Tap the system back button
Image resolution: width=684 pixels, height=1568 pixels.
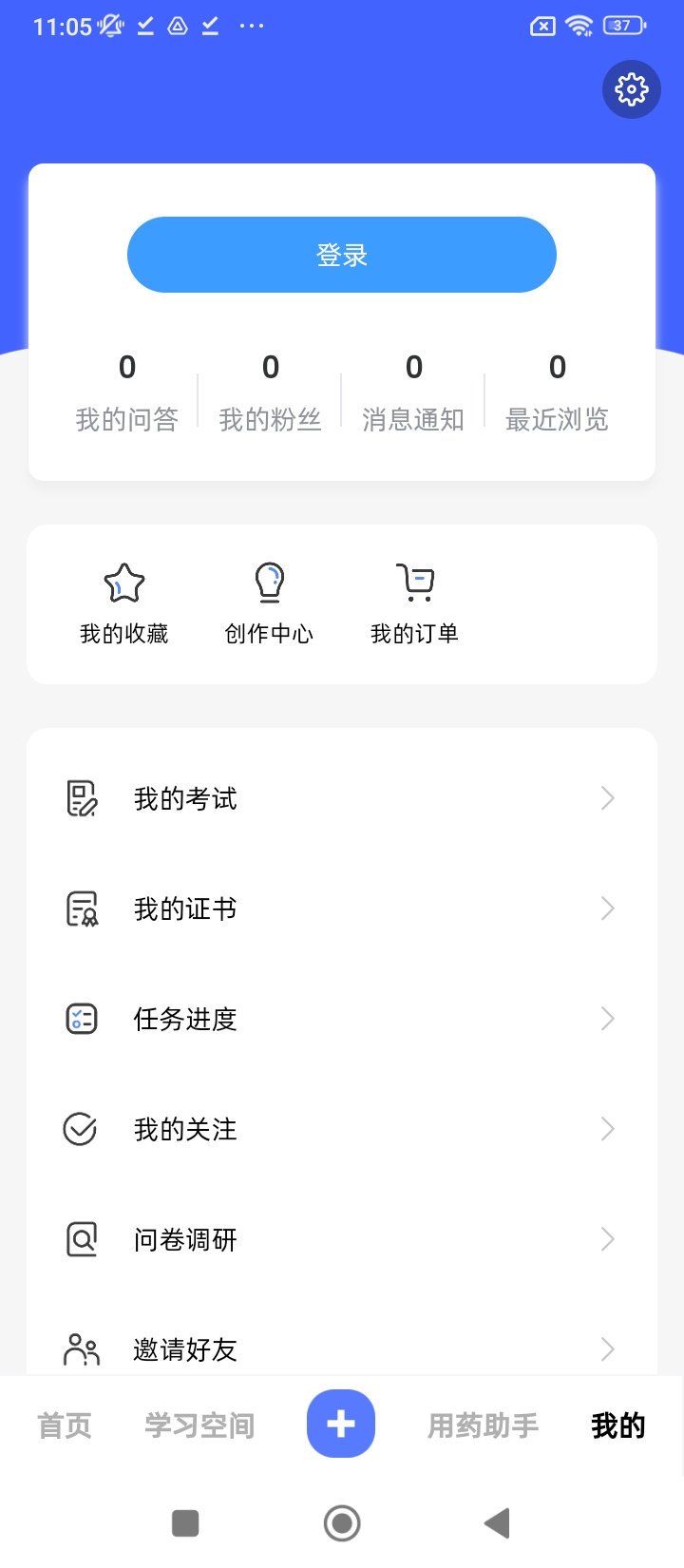pos(497,1523)
